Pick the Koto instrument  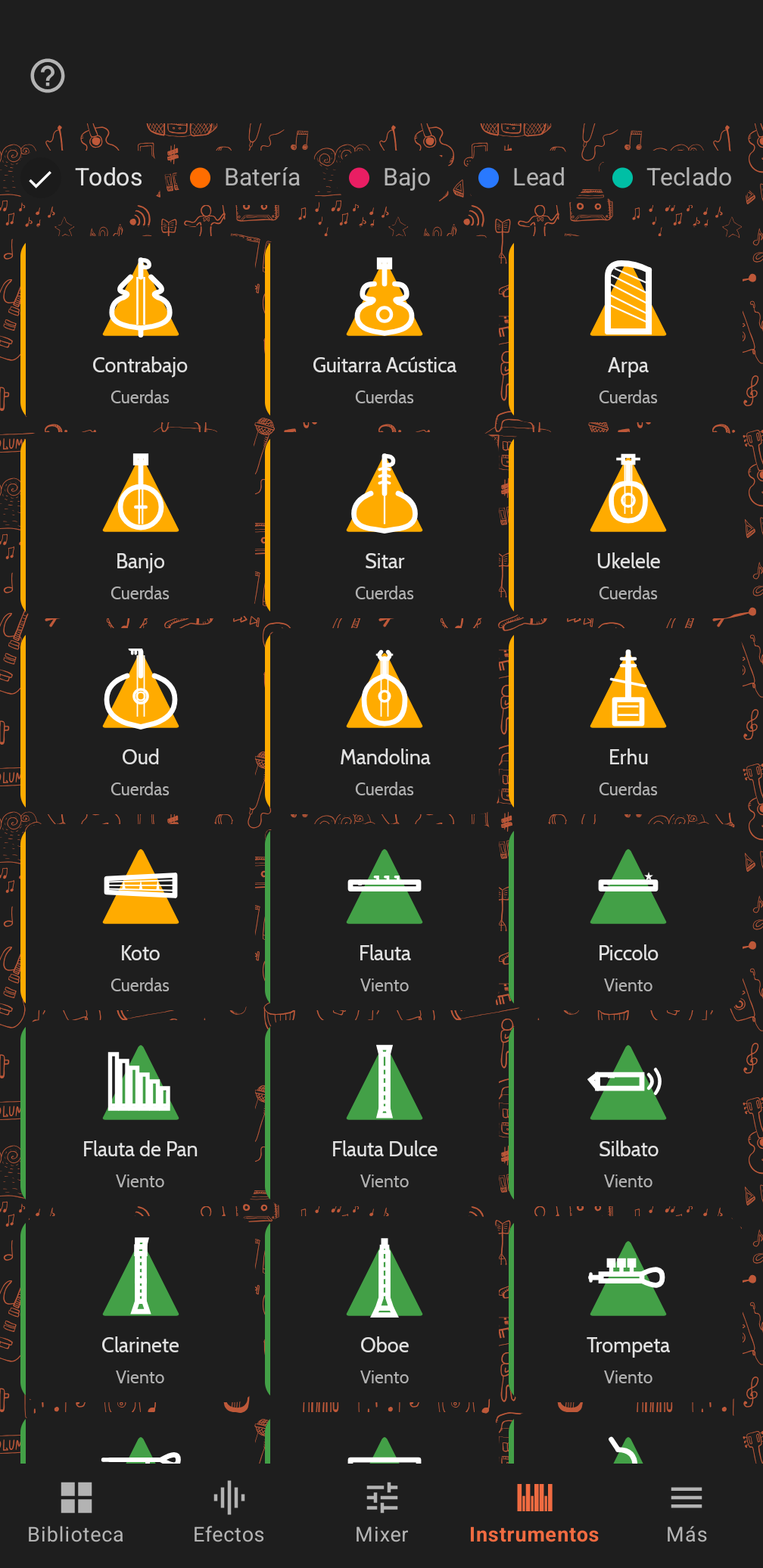[x=140, y=917]
